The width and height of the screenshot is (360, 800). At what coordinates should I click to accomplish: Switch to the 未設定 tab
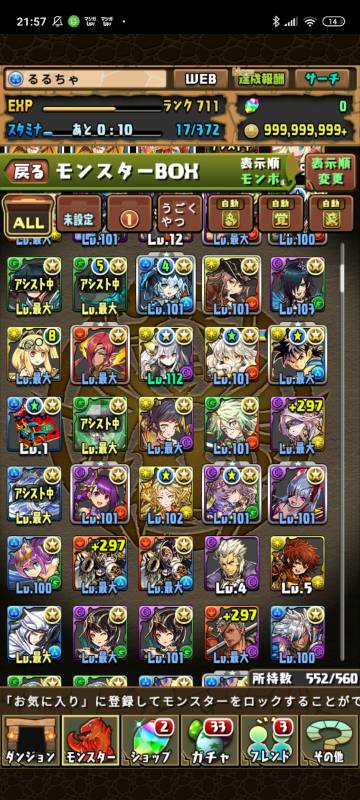click(79, 215)
